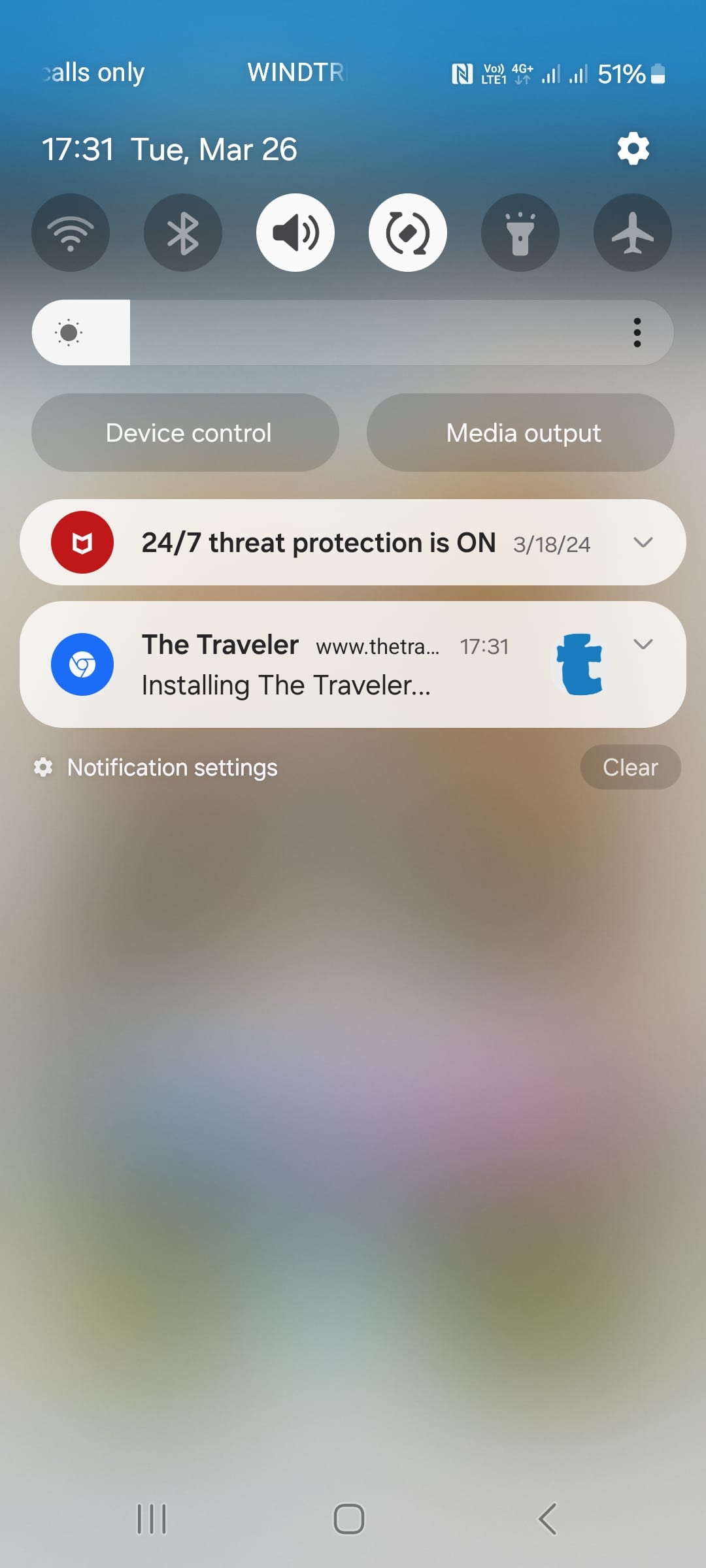This screenshot has height=1568, width=706.
Task: Enable Bluetooth
Action: click(183, 233)
